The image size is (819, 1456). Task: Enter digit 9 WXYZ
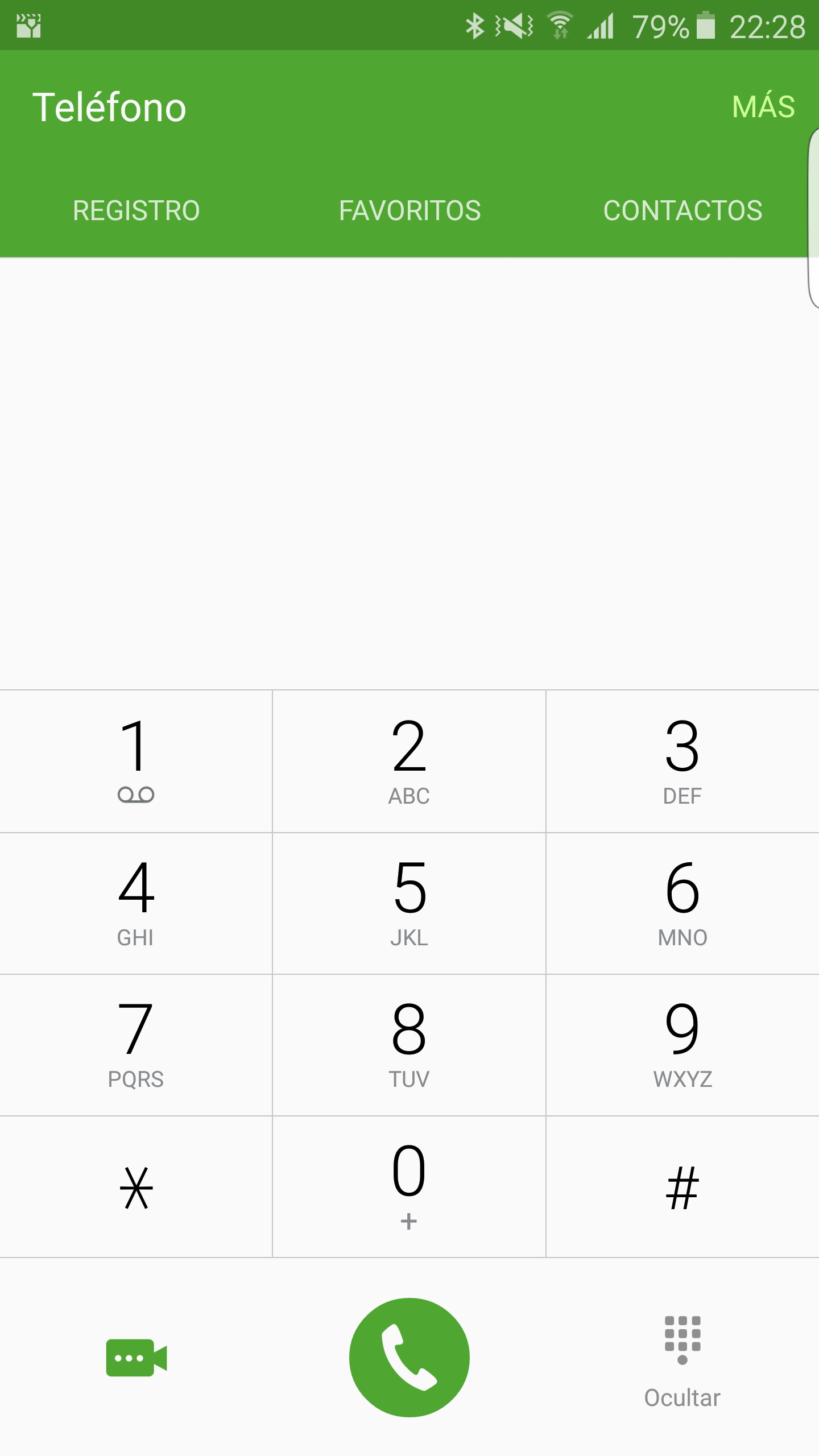click(x=682, y=1045)
